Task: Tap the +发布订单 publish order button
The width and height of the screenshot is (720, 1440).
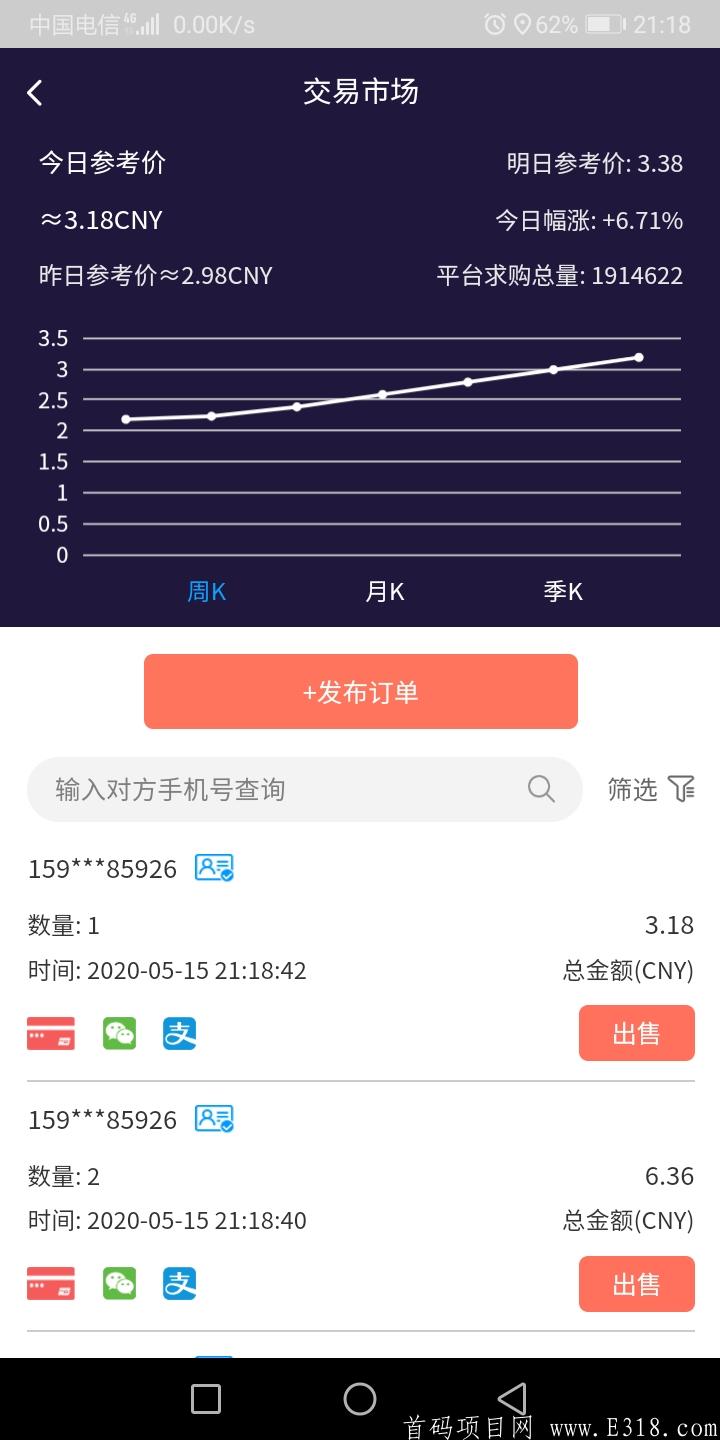Action: 361,691
